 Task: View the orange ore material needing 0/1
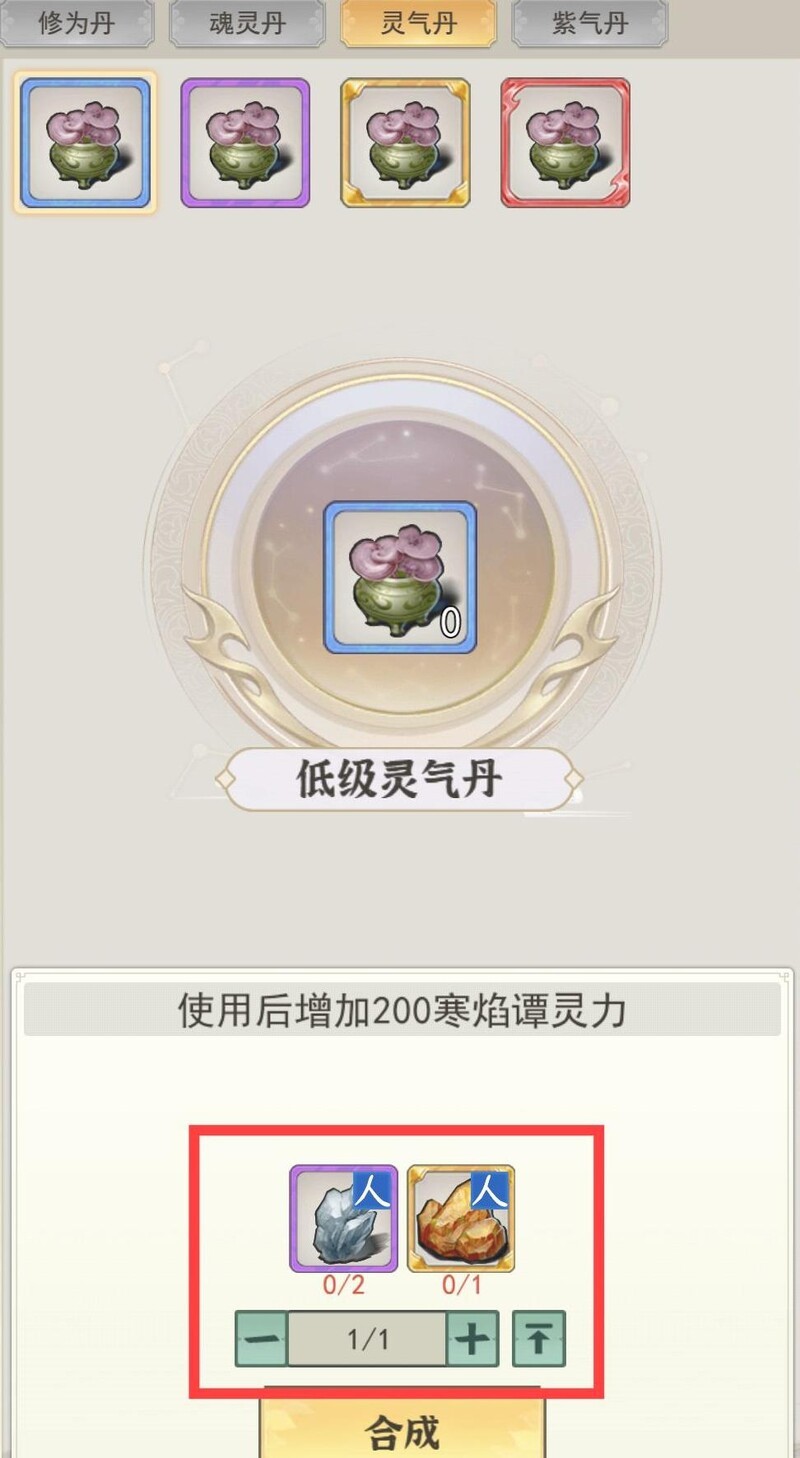pos(461,1218)
